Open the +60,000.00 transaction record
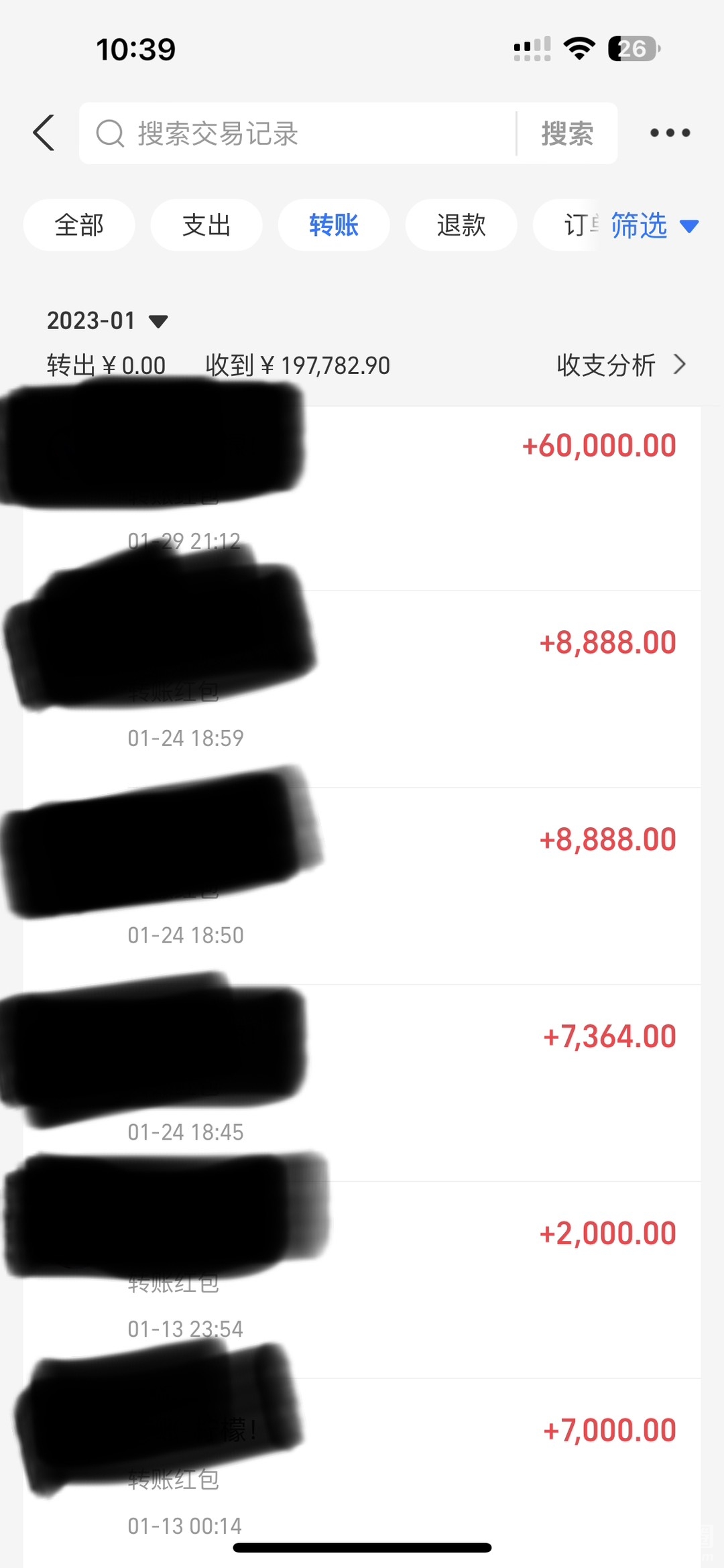The height and width of the screenshot is (1568, 724). click(x=469, y=496)
